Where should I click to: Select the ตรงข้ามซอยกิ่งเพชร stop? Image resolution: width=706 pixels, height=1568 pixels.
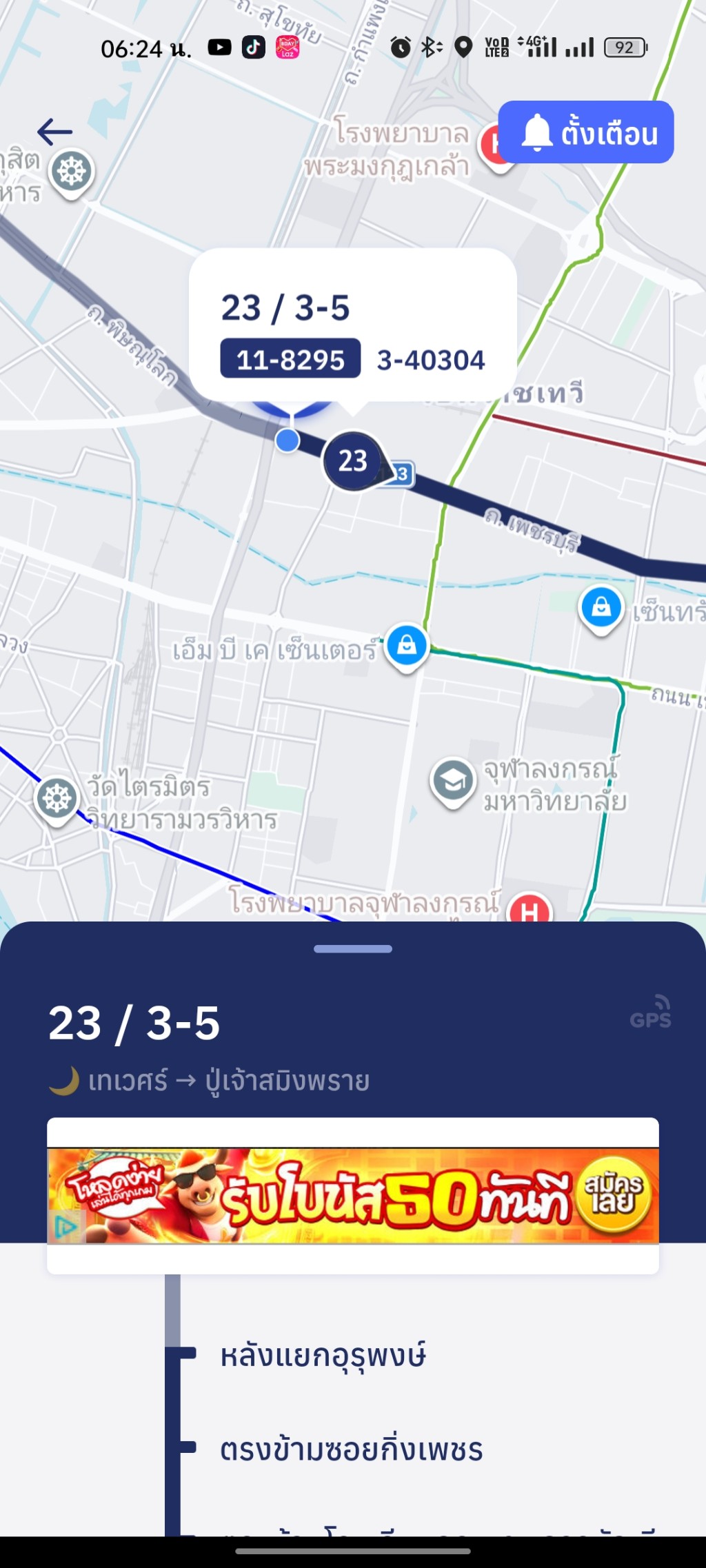[x=351, y=1448]
